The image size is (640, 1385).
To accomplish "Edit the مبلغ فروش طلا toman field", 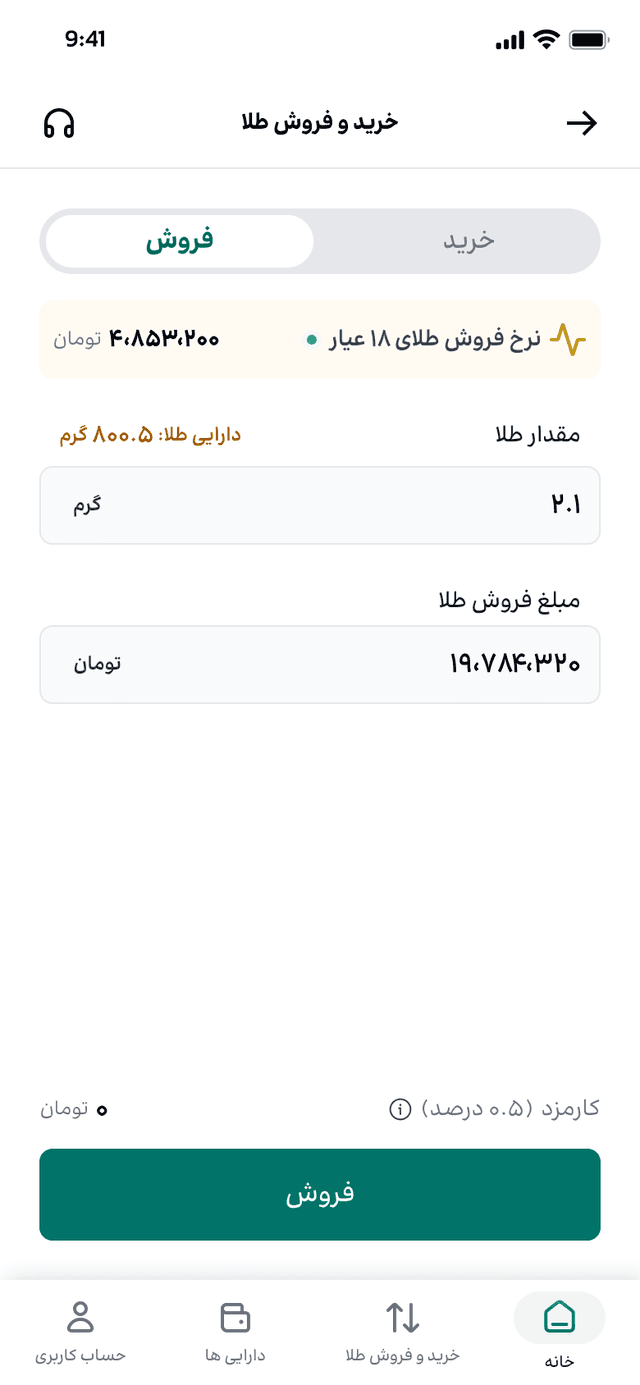I will pyautogui.click(x=320, y=664).
